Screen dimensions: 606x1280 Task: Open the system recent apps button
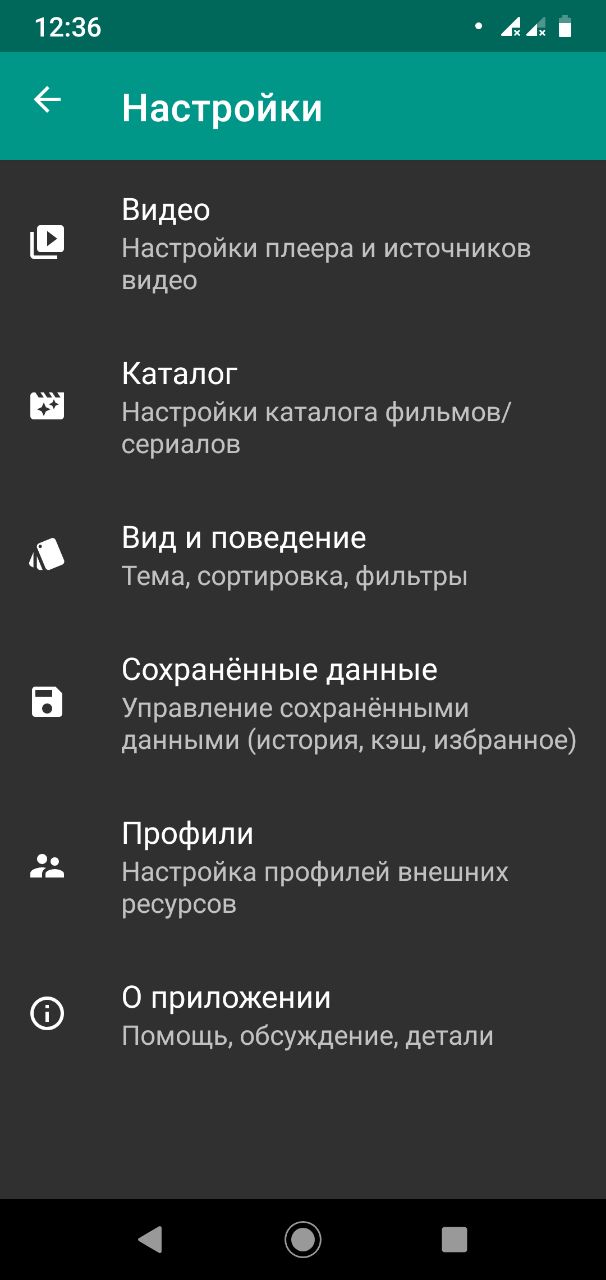point(454,1239)
